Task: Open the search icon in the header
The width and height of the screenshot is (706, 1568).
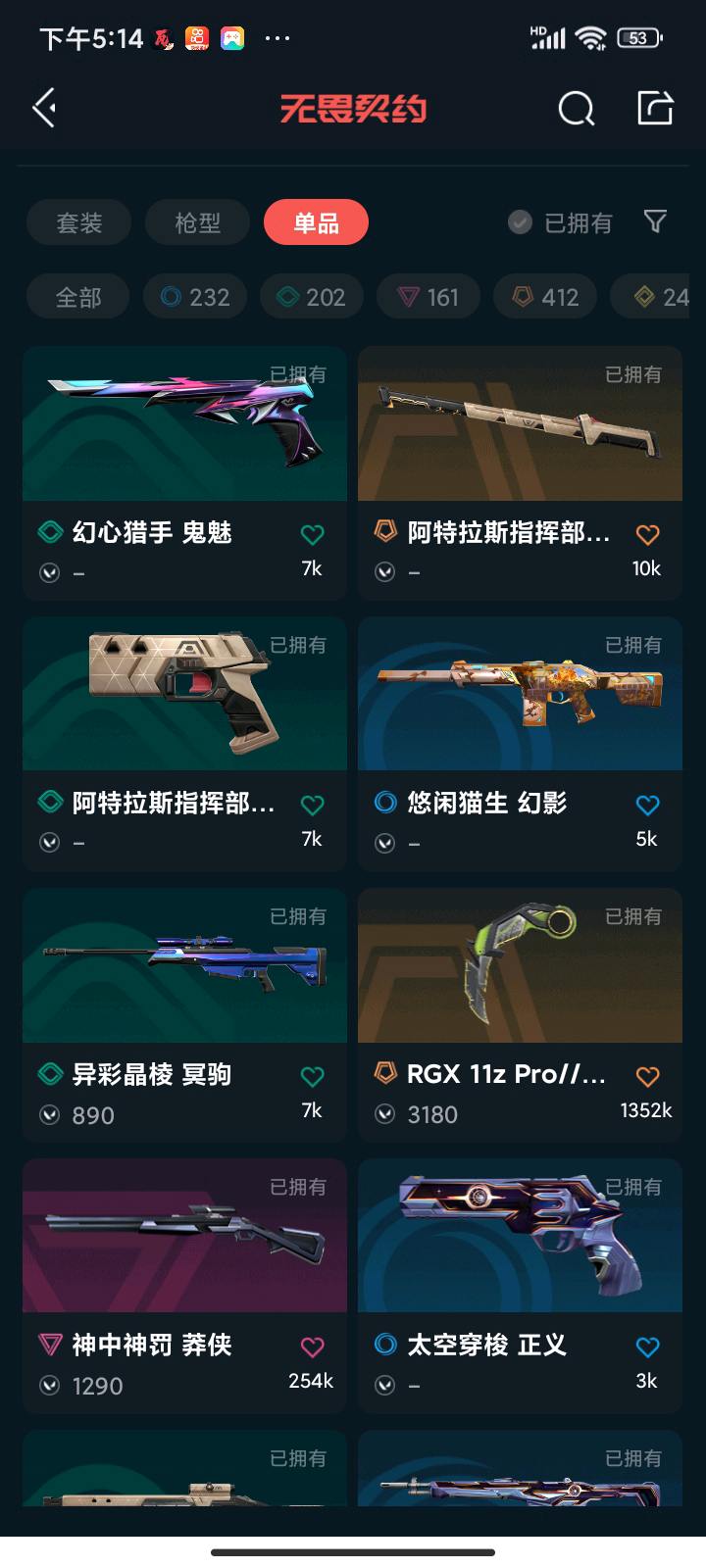Action: (576, 109)
